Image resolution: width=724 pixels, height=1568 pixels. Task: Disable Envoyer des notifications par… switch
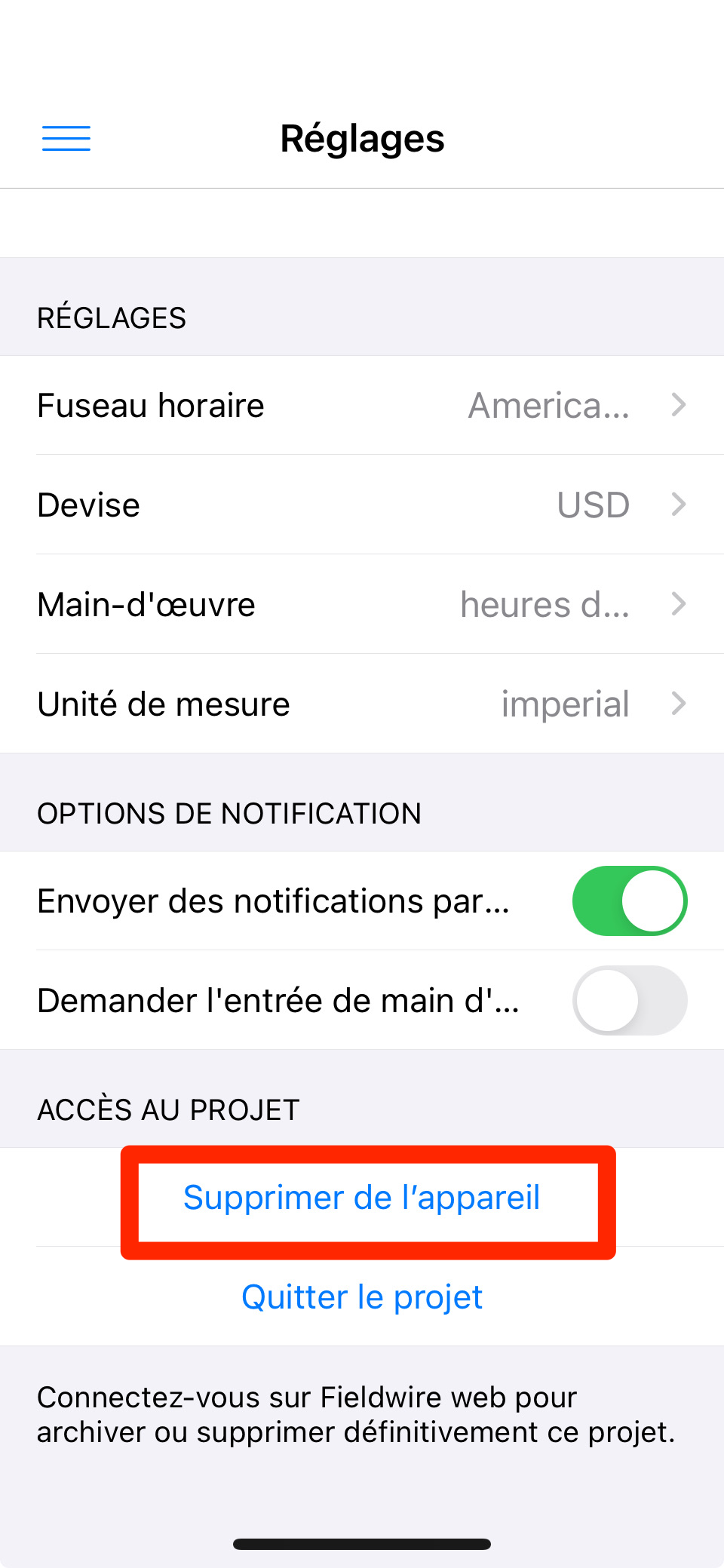click(629, 901)
